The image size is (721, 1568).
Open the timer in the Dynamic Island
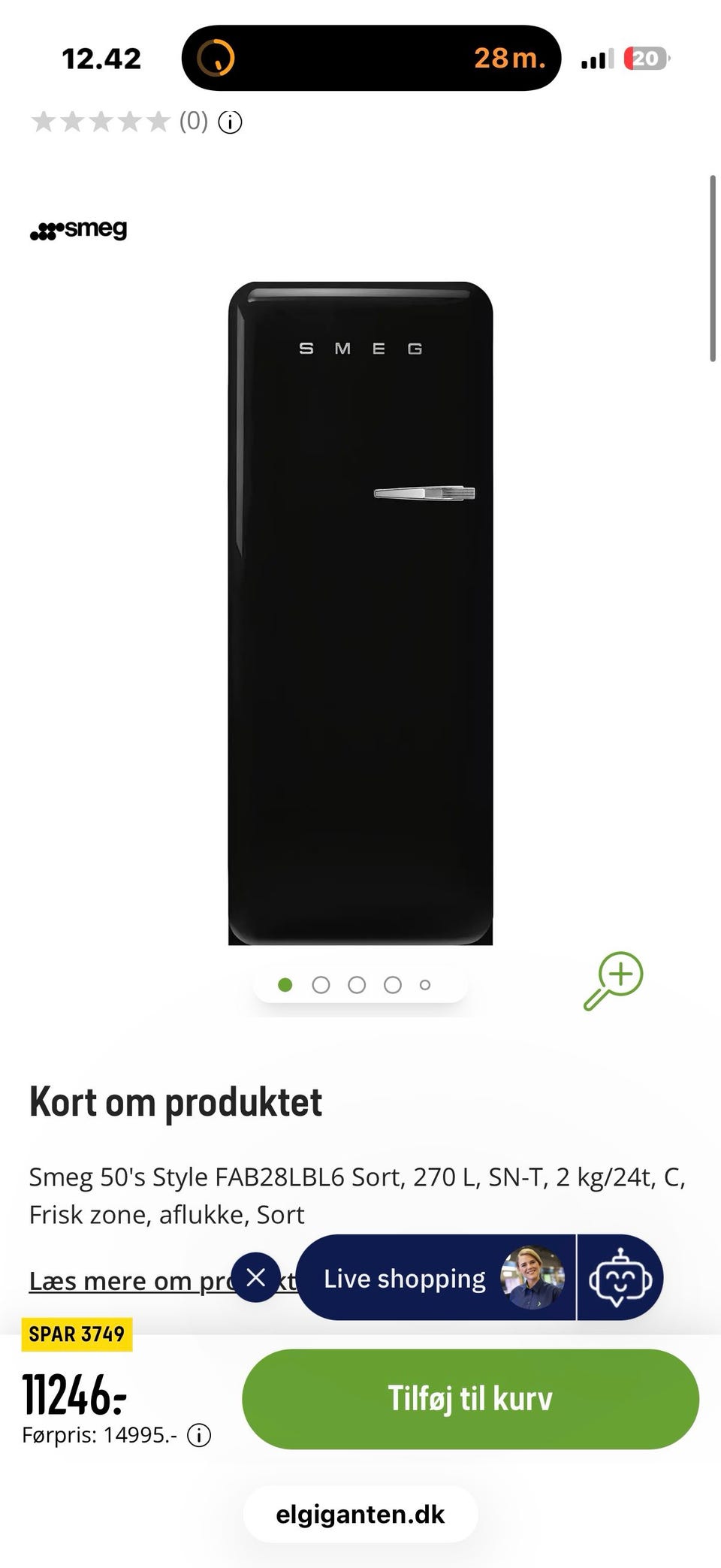[371, 58]
